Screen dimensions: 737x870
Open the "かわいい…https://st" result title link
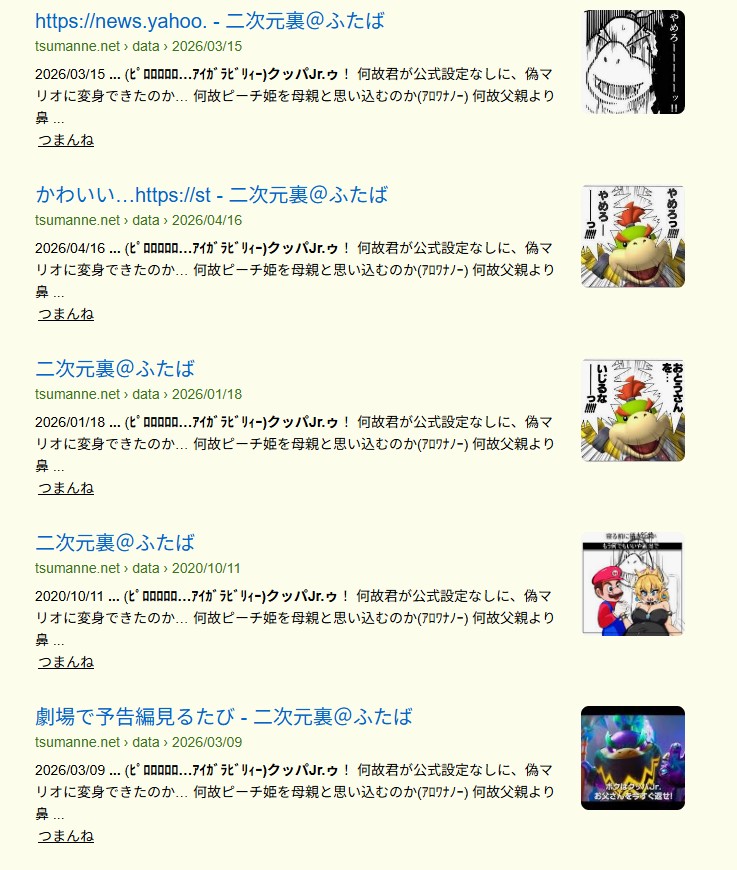[211, 195]
